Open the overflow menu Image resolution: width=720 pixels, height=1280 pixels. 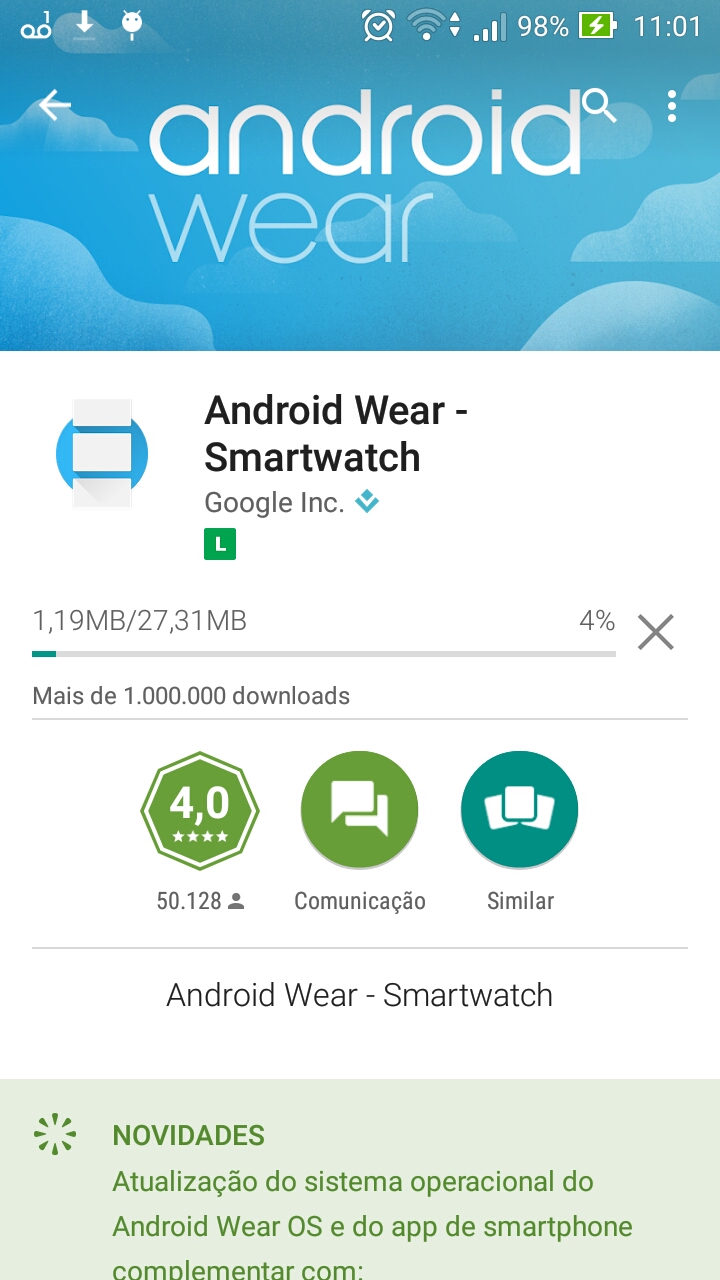pyautogui.click(x=672, y=106)
